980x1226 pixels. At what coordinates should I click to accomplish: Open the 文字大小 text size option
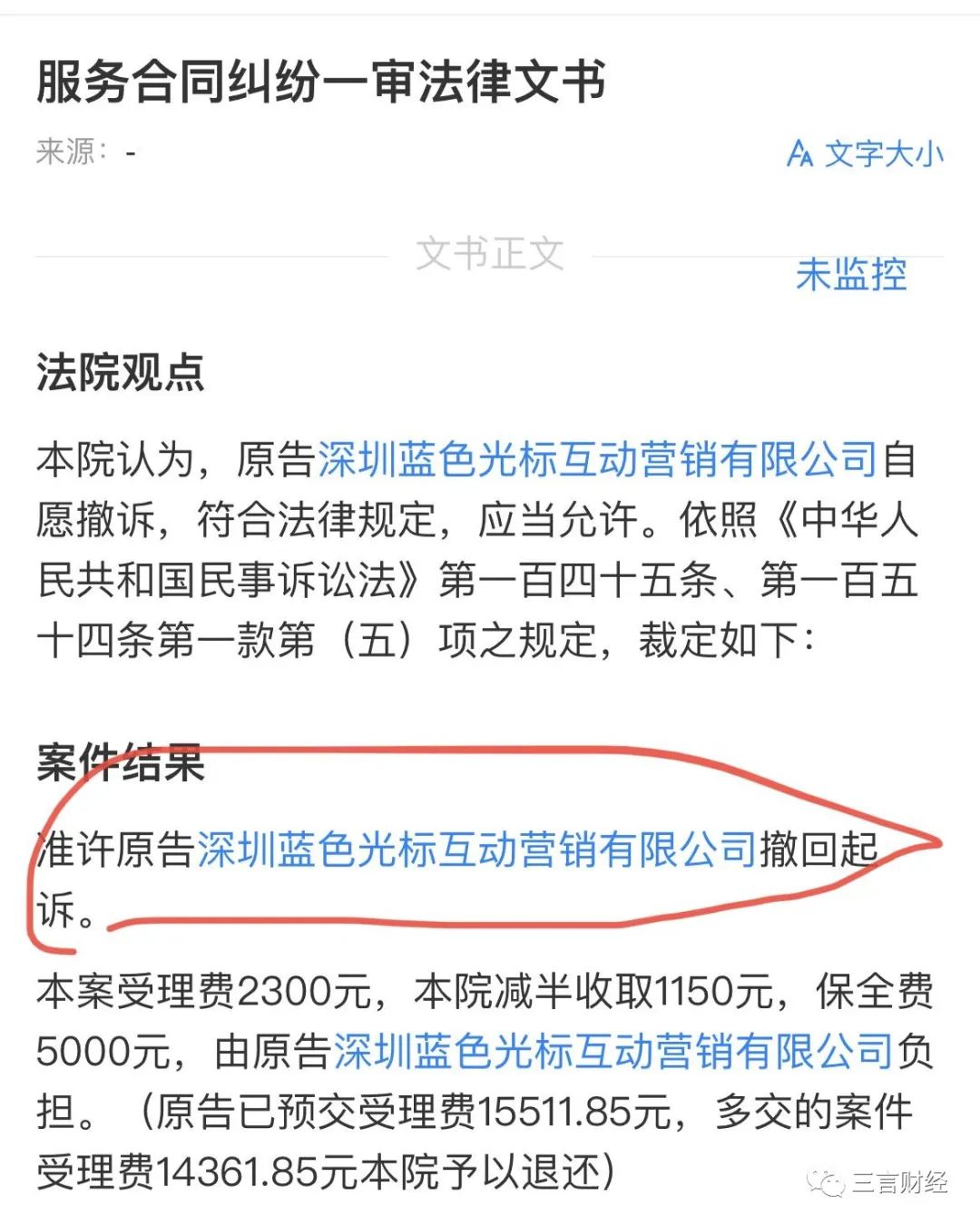pyautogui.click(x=865, y=153)
